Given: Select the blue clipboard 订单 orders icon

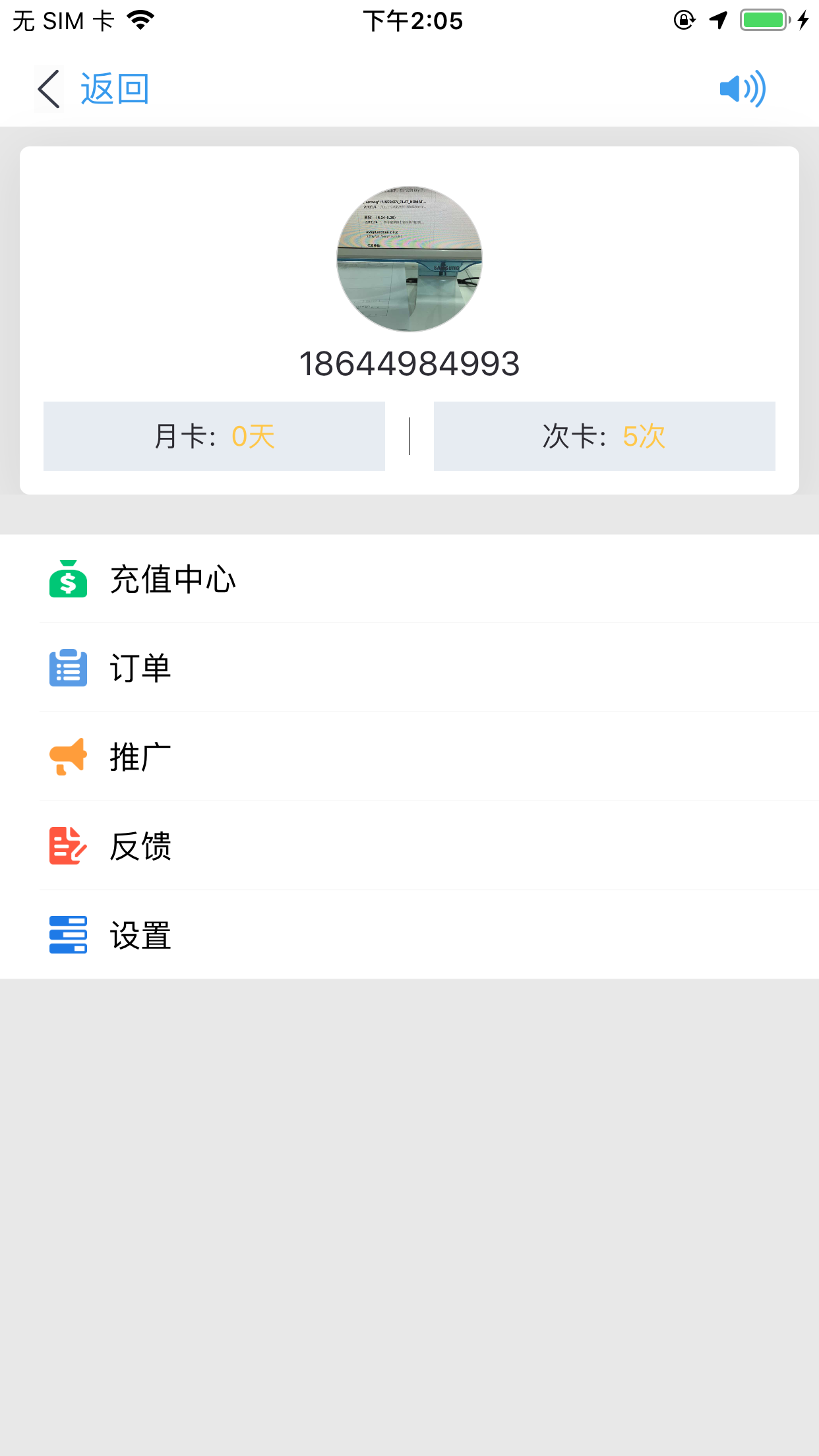Looking at the screenshot, I should coord(67,668).
